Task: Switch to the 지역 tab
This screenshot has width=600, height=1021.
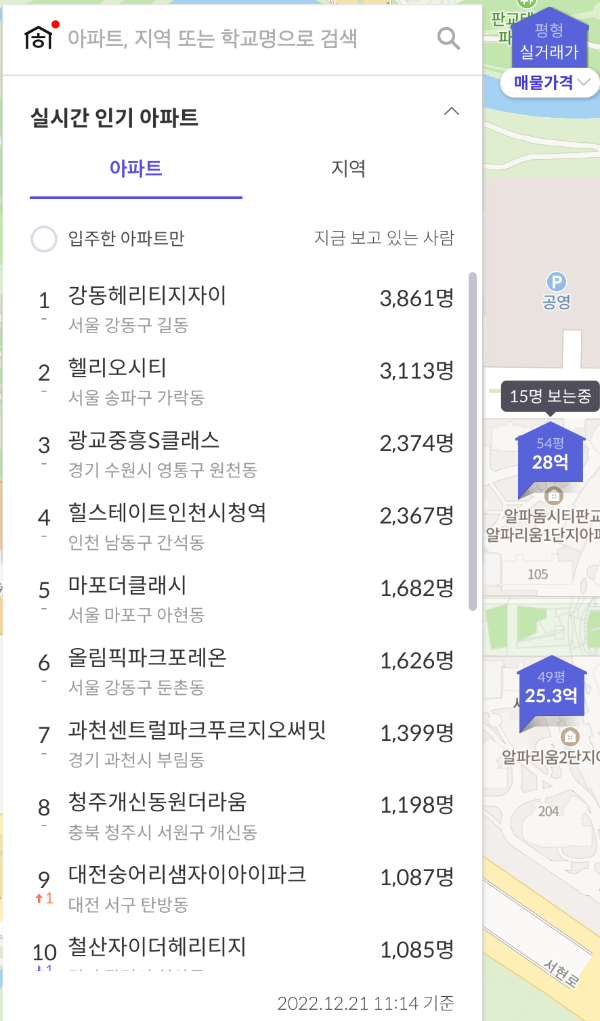Action: [x=349, y=169]
